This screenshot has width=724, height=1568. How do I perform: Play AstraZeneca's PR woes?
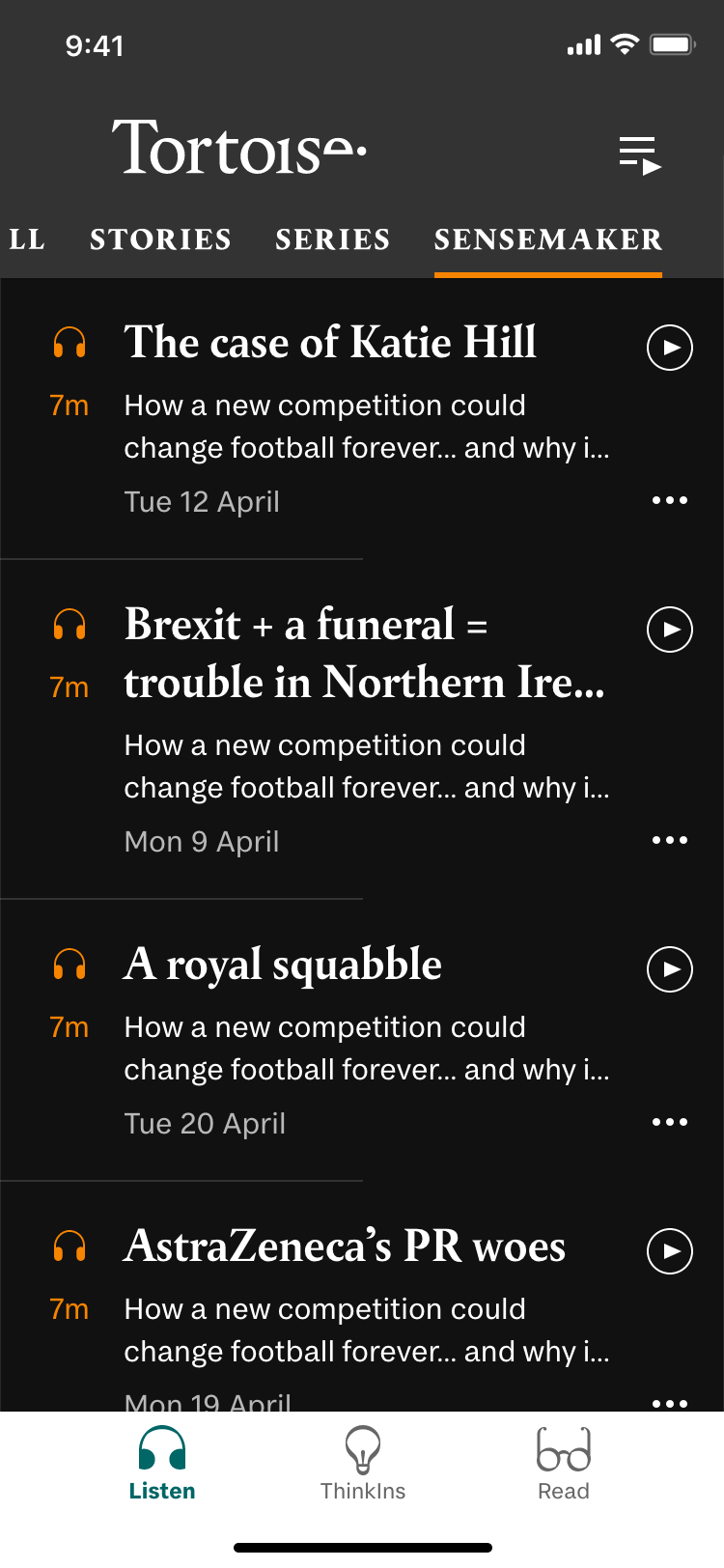(669, 1251)
